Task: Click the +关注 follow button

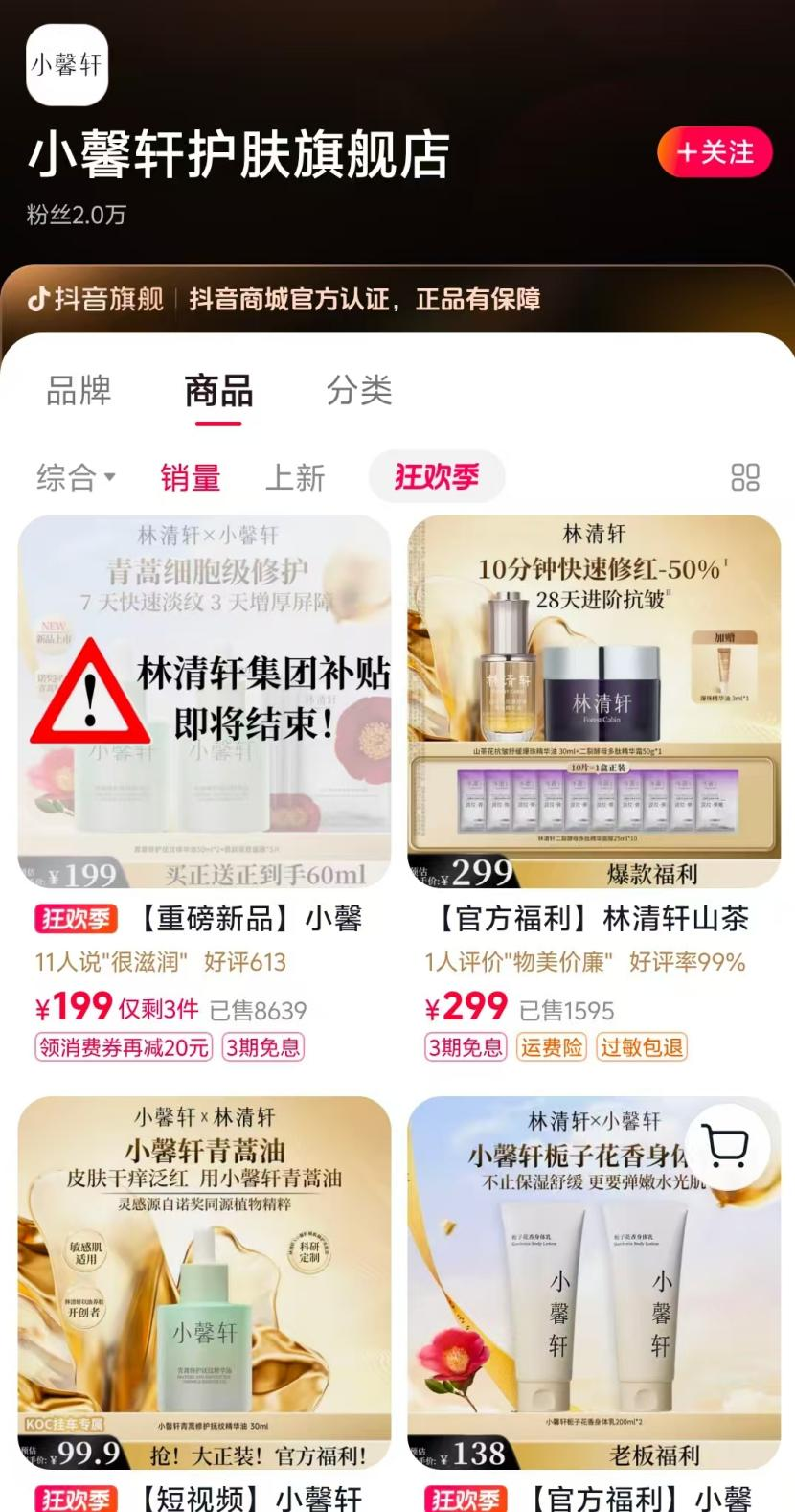Action: tap(714, 151)
